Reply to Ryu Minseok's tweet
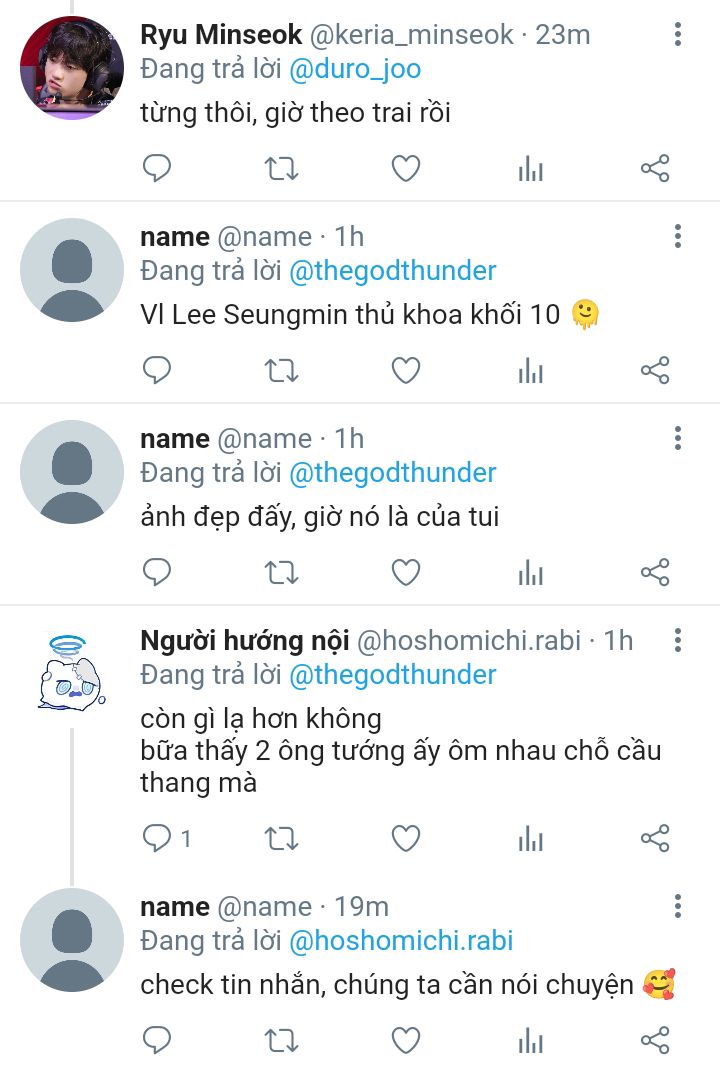Image resolution: width=720 pixels, height=1069 pixels. pos(157,169)
